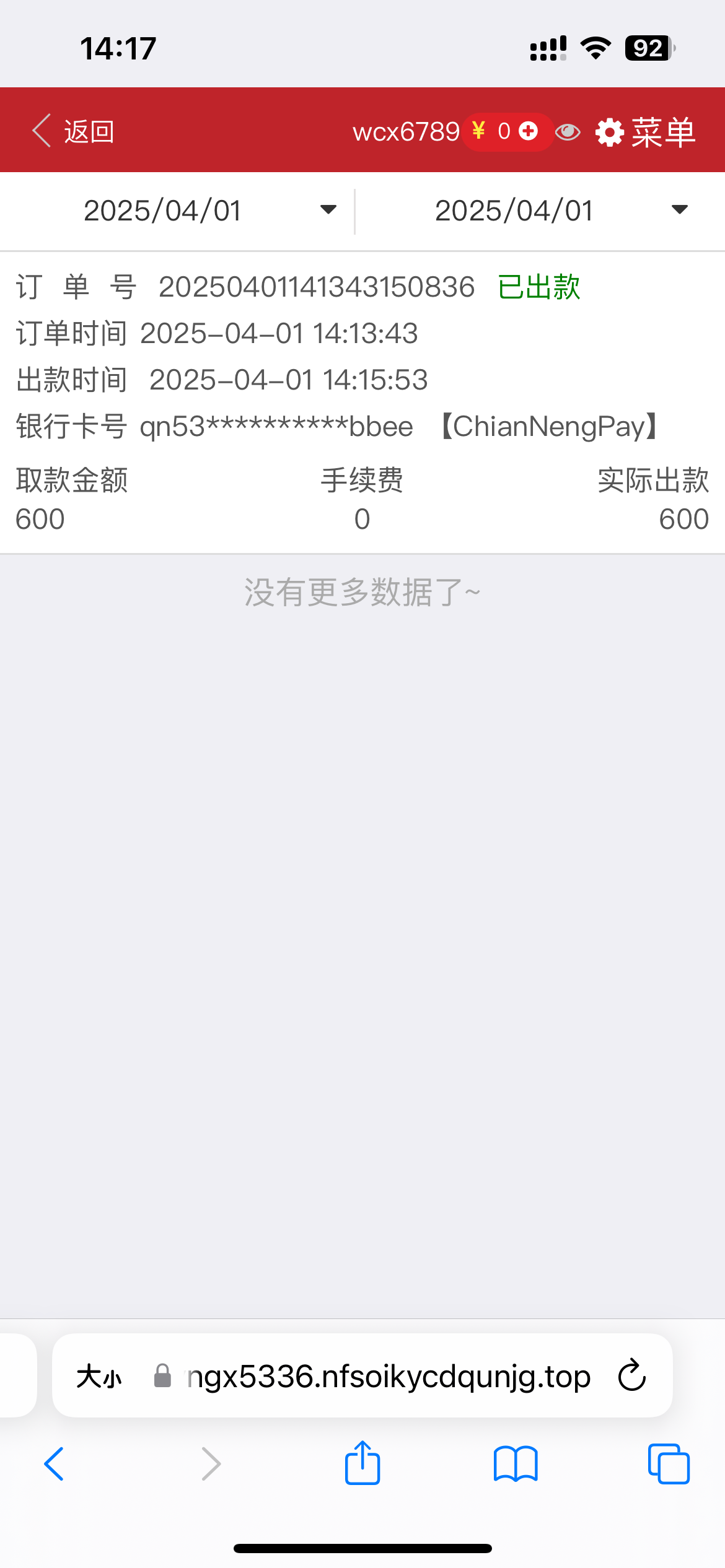Share this page from Safari toolbar
Viewport: 725px width, 1568px height.
(362, 1463)
